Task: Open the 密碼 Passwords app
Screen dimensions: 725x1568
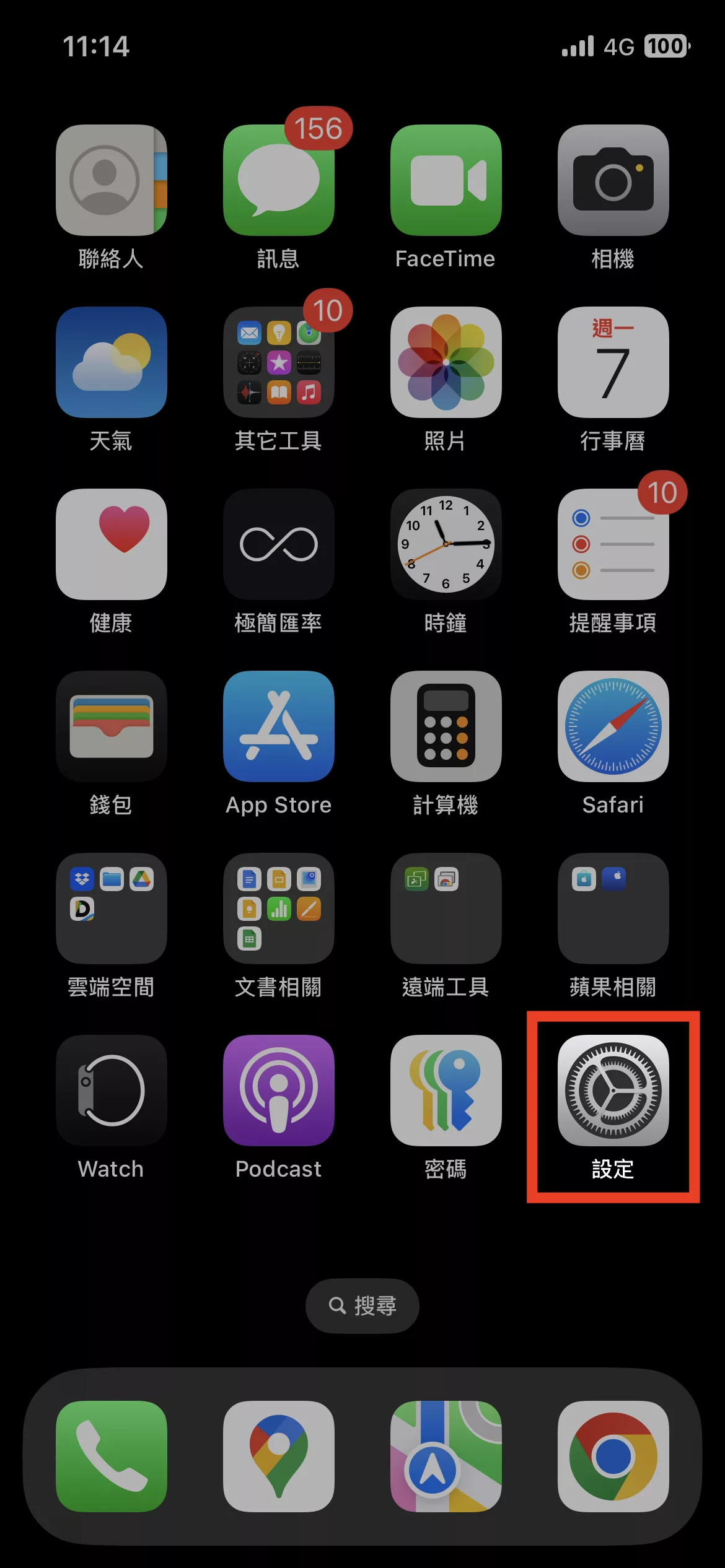Action: pos(446,1090)
